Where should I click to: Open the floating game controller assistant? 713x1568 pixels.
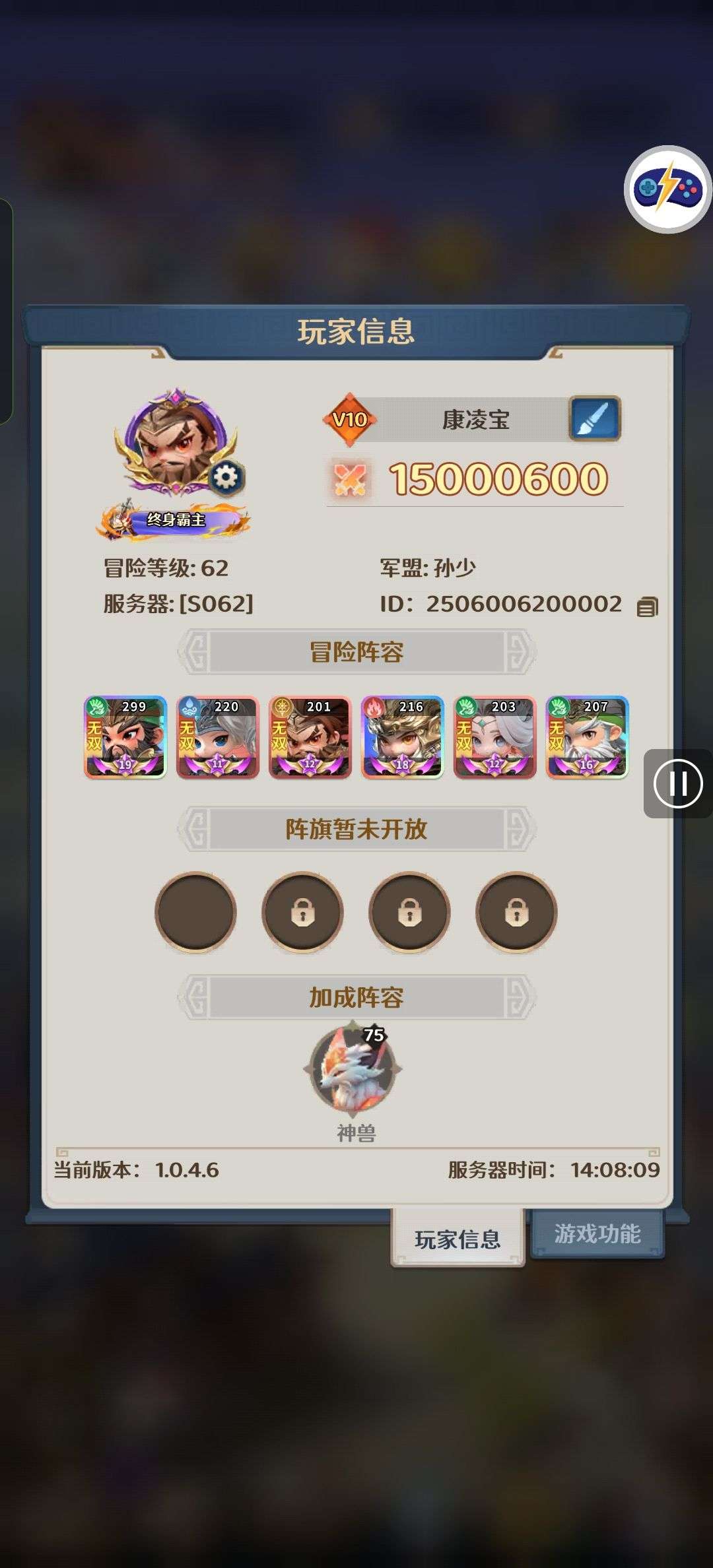(x=667, y=189)
